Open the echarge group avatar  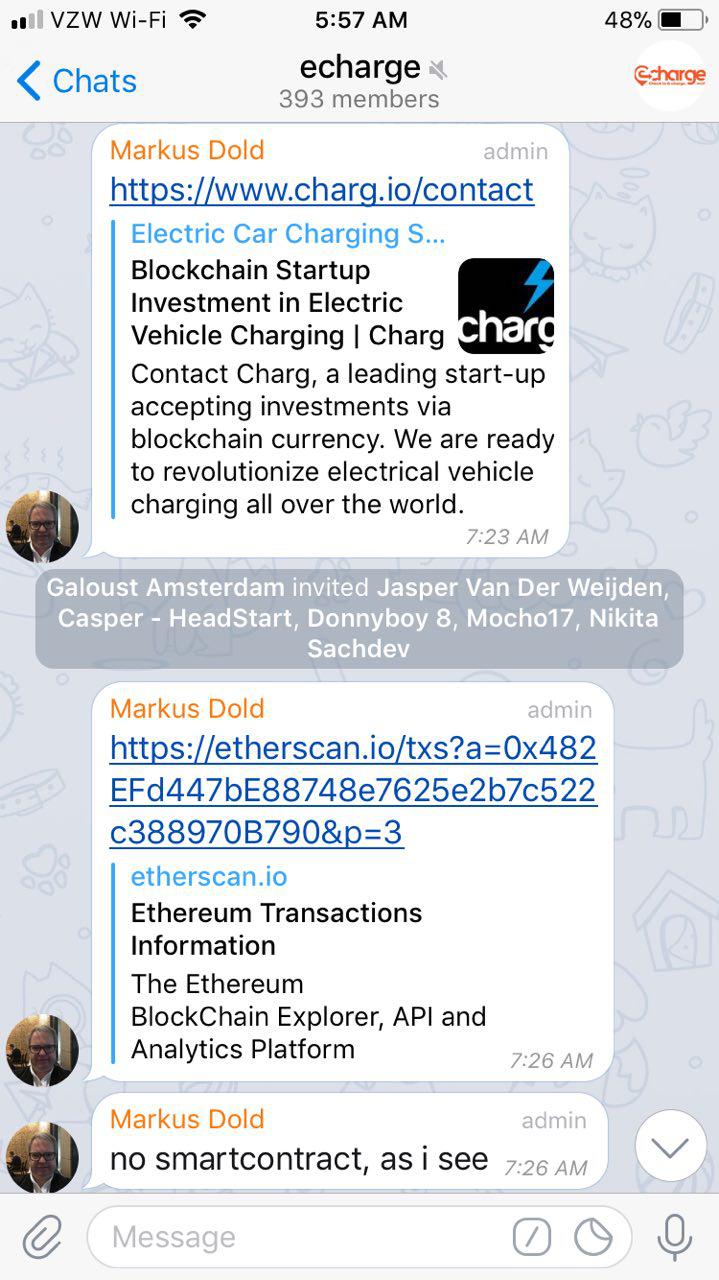click(670, 76)
